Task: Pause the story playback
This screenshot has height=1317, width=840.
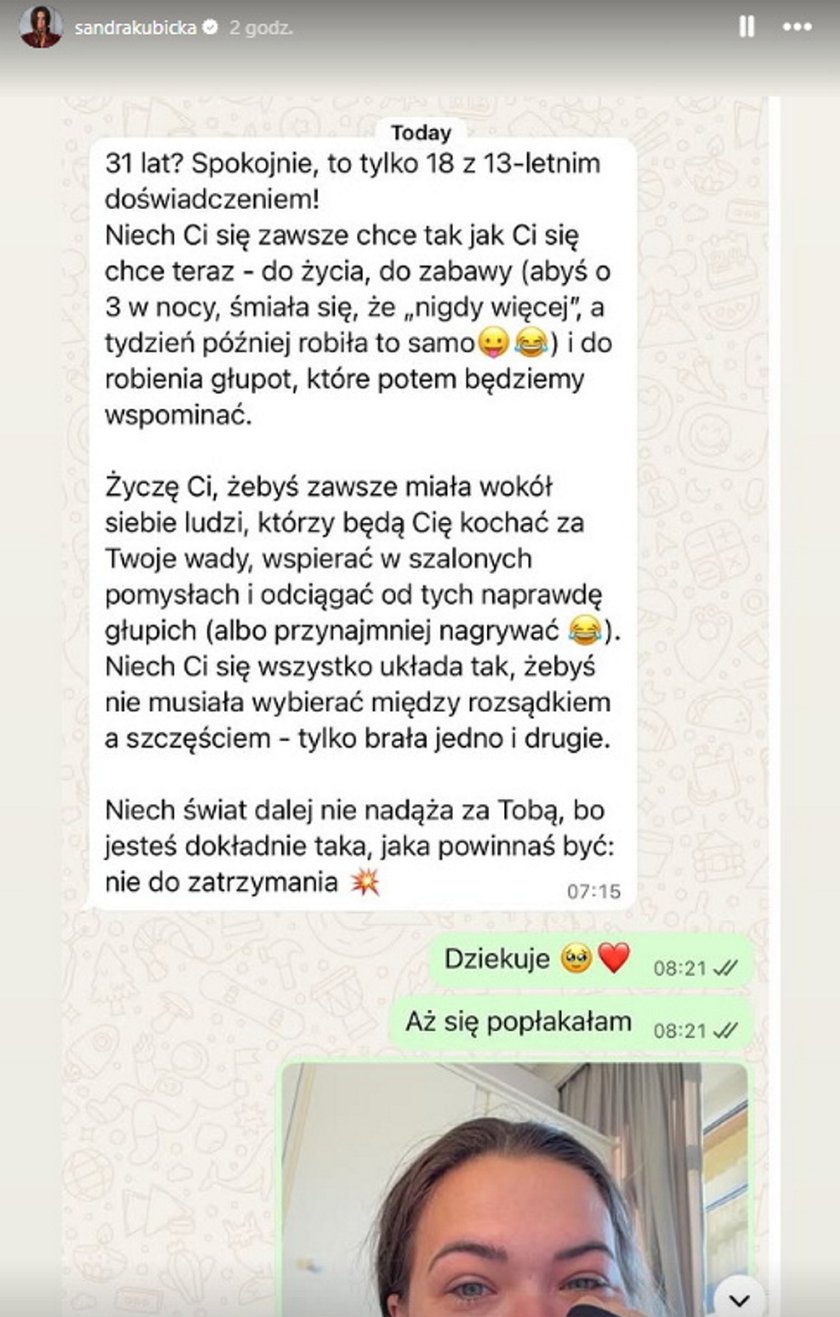Action: (x=746, y=28)
